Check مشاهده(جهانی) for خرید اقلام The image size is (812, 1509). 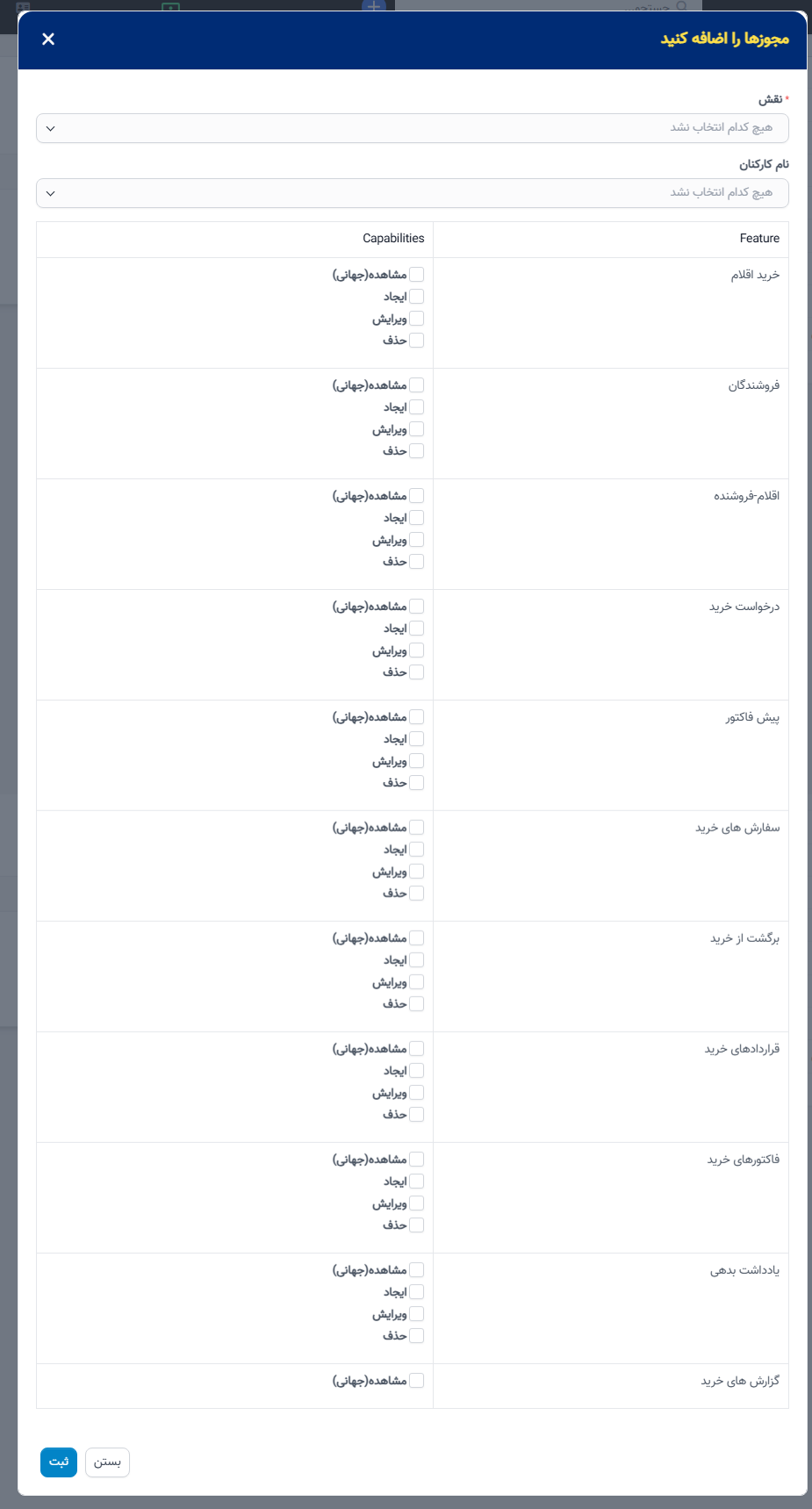[x=417, y=275]
